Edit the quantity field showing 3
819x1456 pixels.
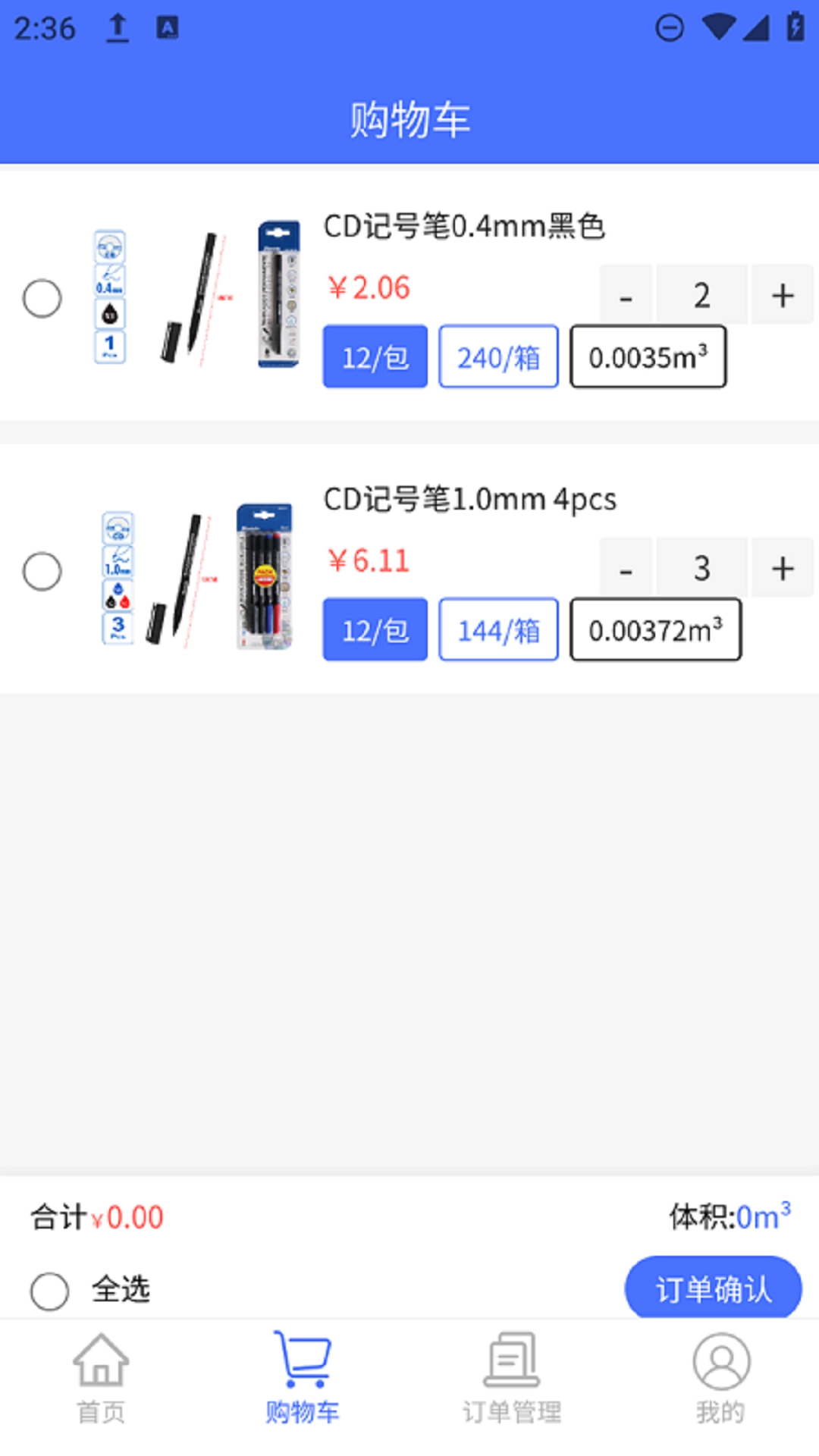pyautogui.click(x=702, y=568)
